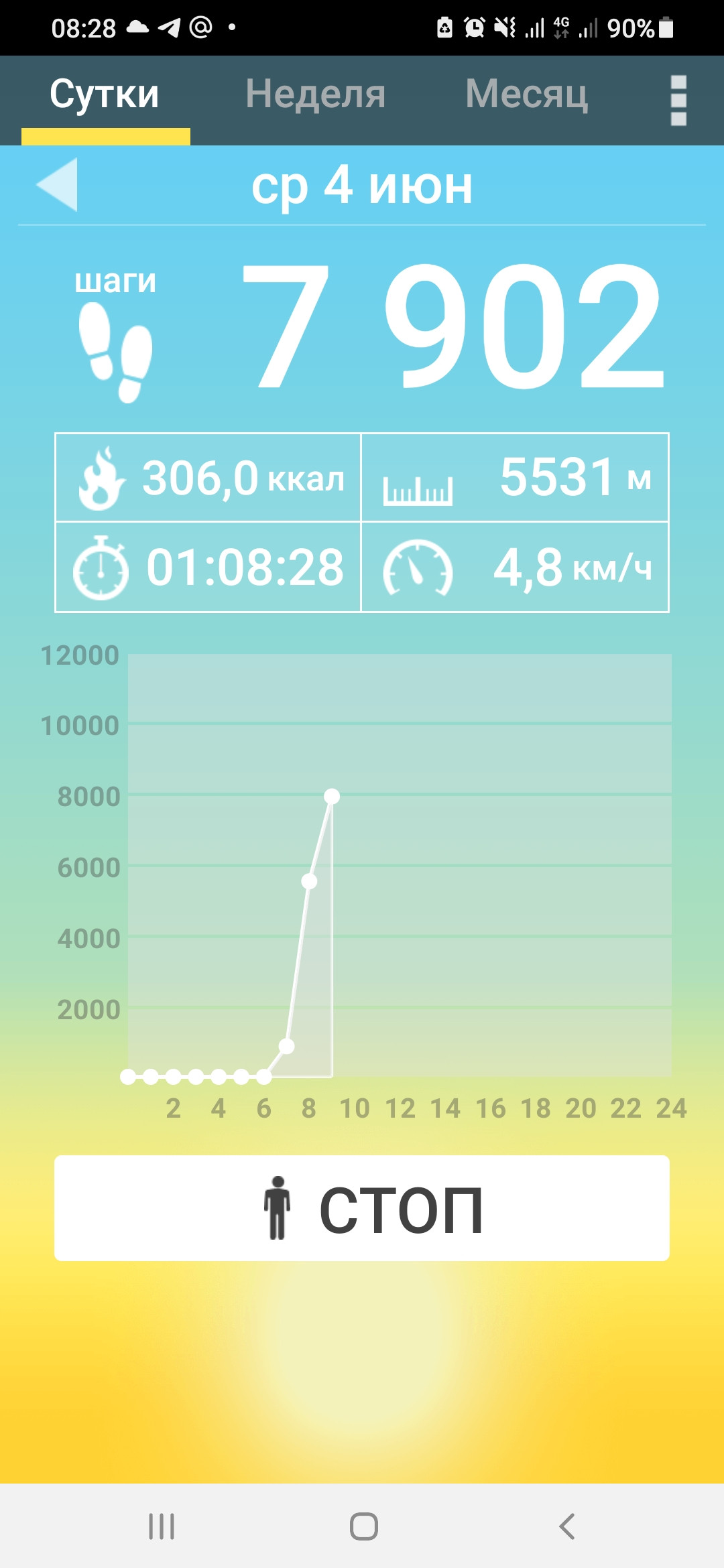Select the Сутки tab
The height and width of the screenshot is (1568, 724).
click(105, 94)
